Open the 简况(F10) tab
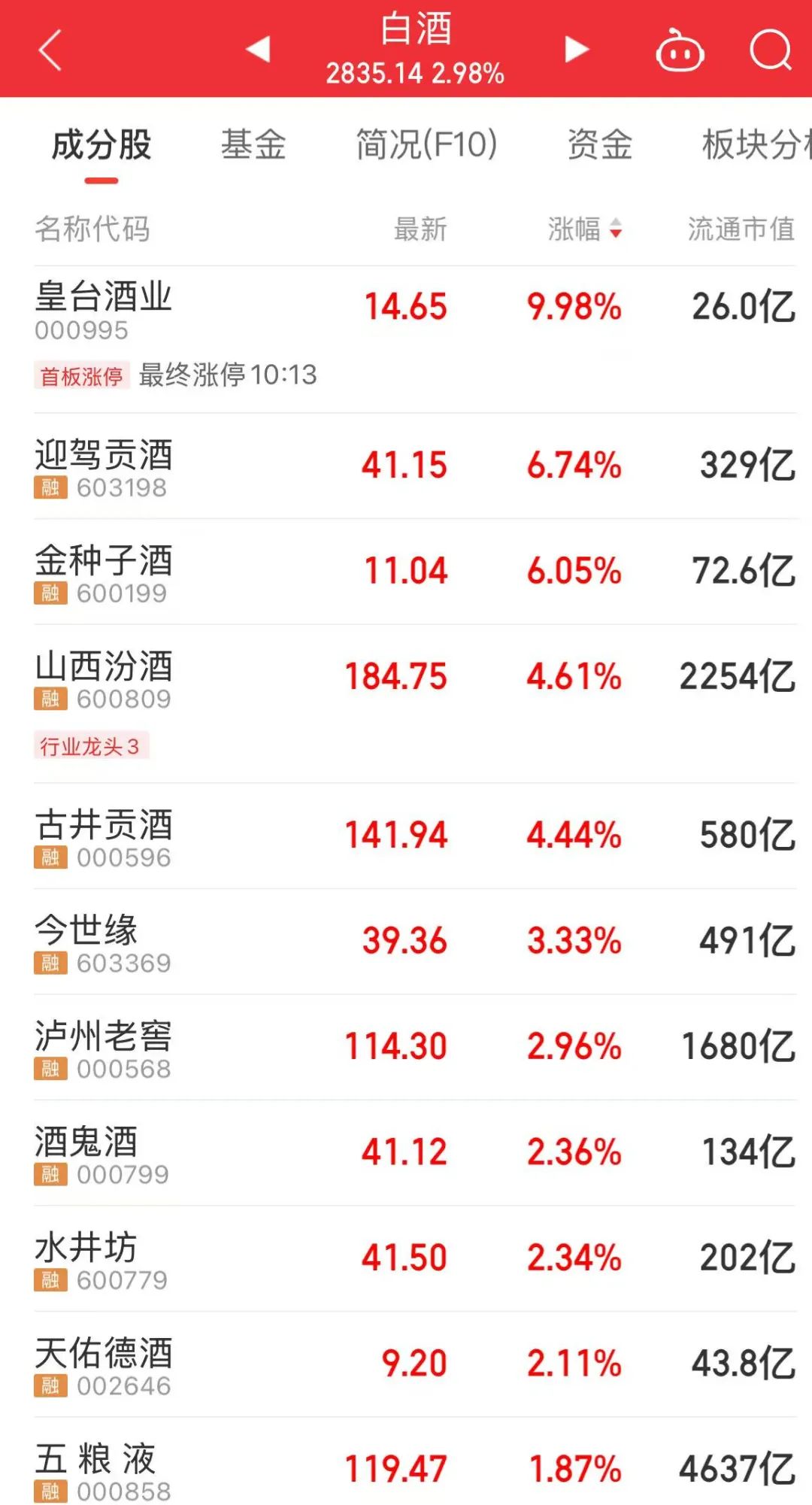Screen dimensions: 812x1505 tap(426, 144)
